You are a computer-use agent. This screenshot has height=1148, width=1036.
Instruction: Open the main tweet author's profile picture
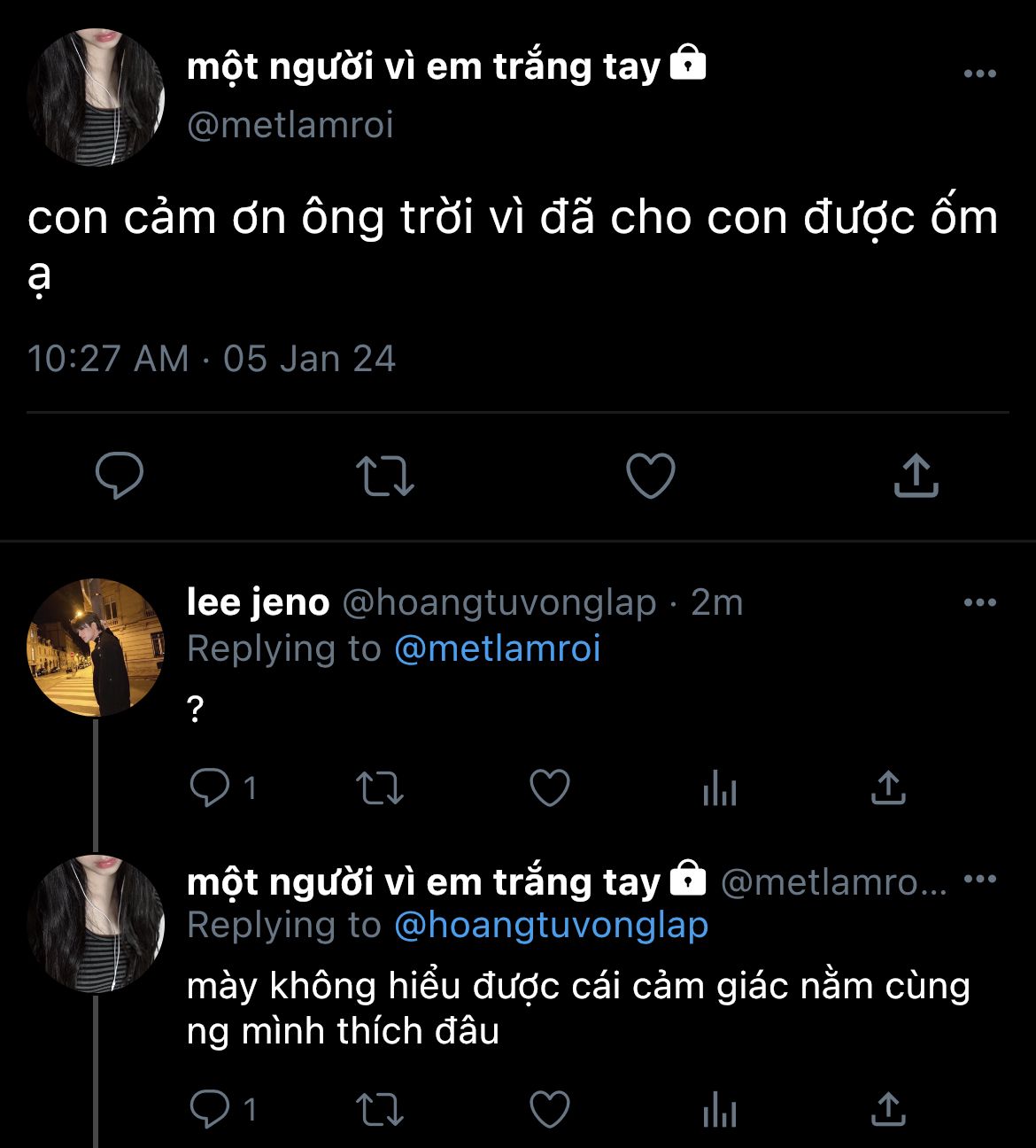point(96,97)
